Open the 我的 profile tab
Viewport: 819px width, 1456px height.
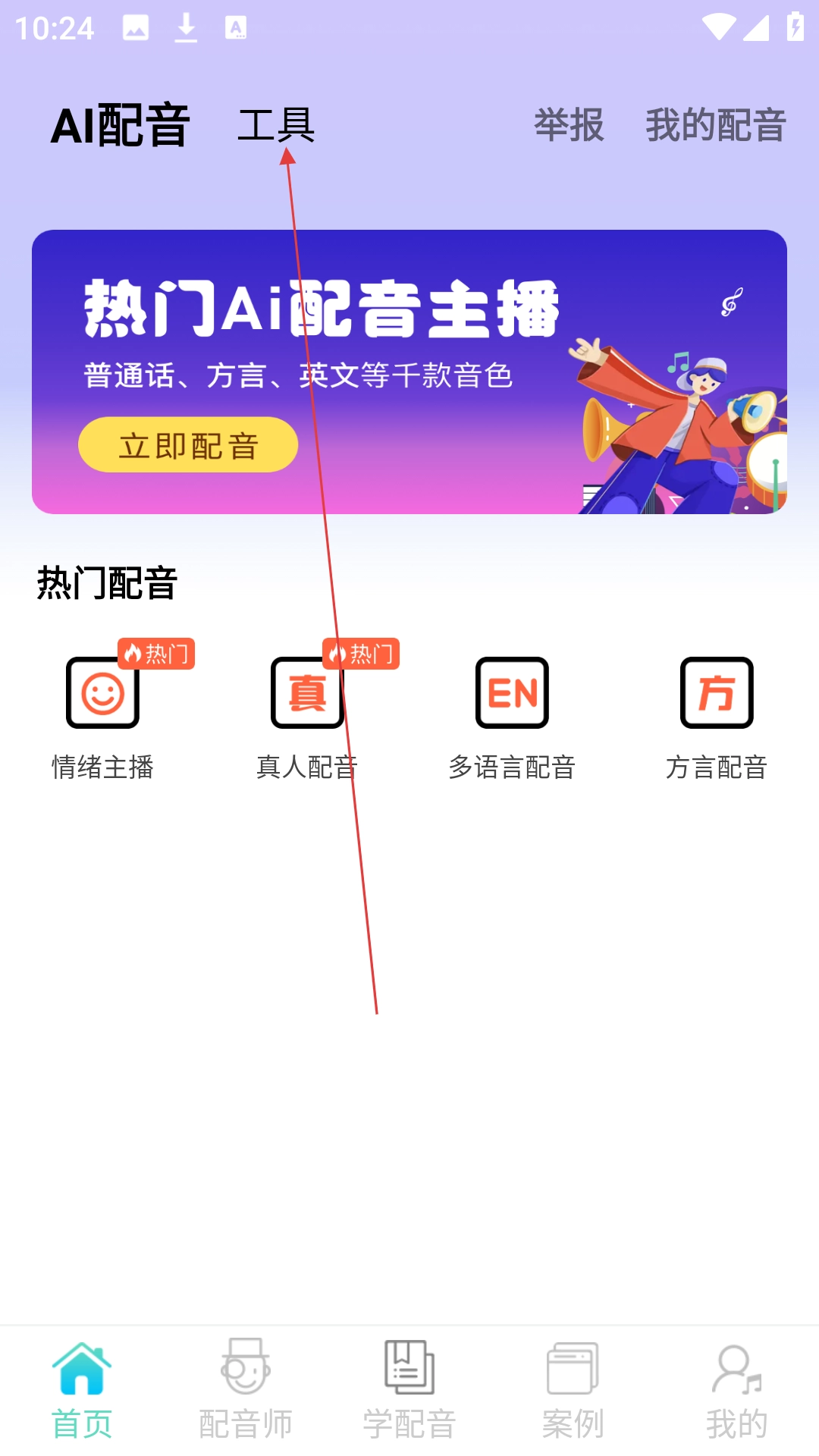[737, 1389]
